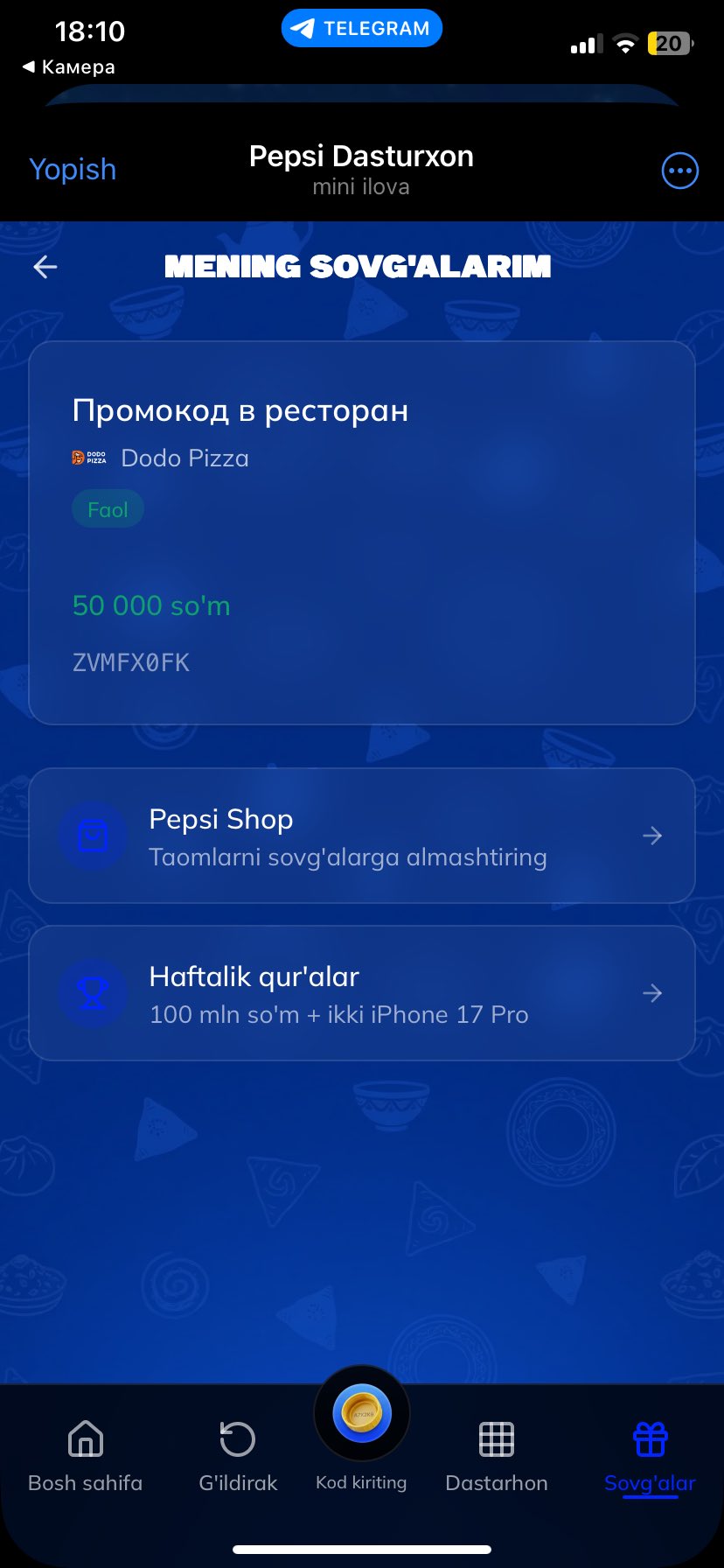Switch to Dastarhon tab
The width and height of the screenshot is (724, 1568).
[x=496, y=1457]
